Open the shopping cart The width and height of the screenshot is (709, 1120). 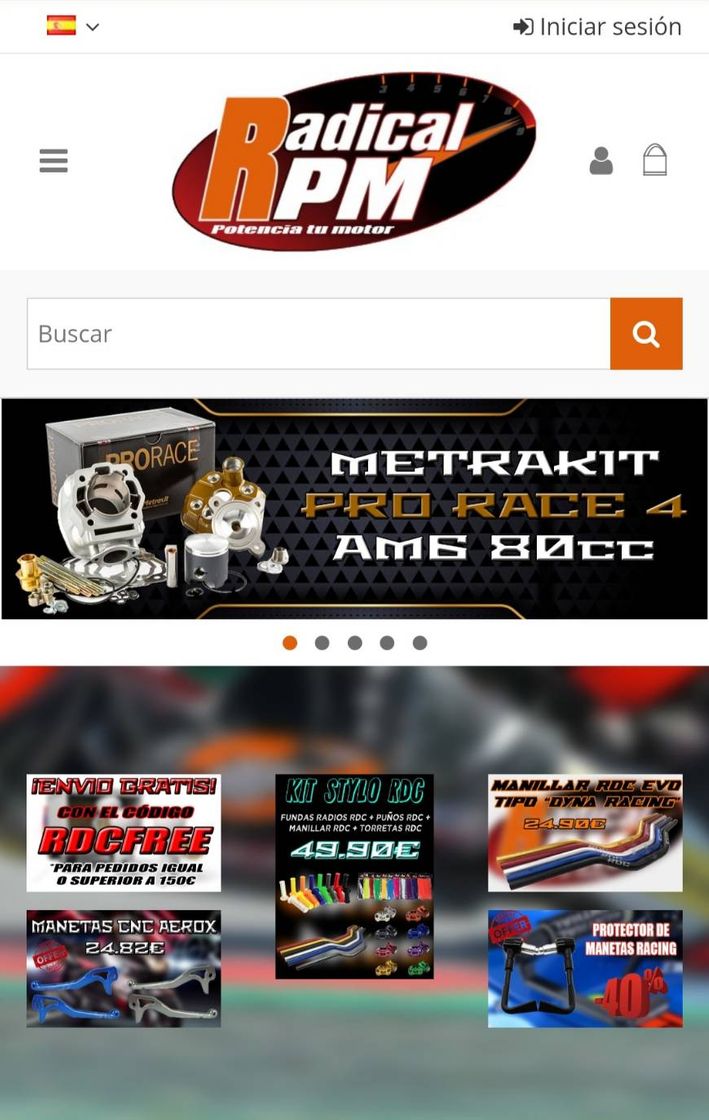(654, 160)
